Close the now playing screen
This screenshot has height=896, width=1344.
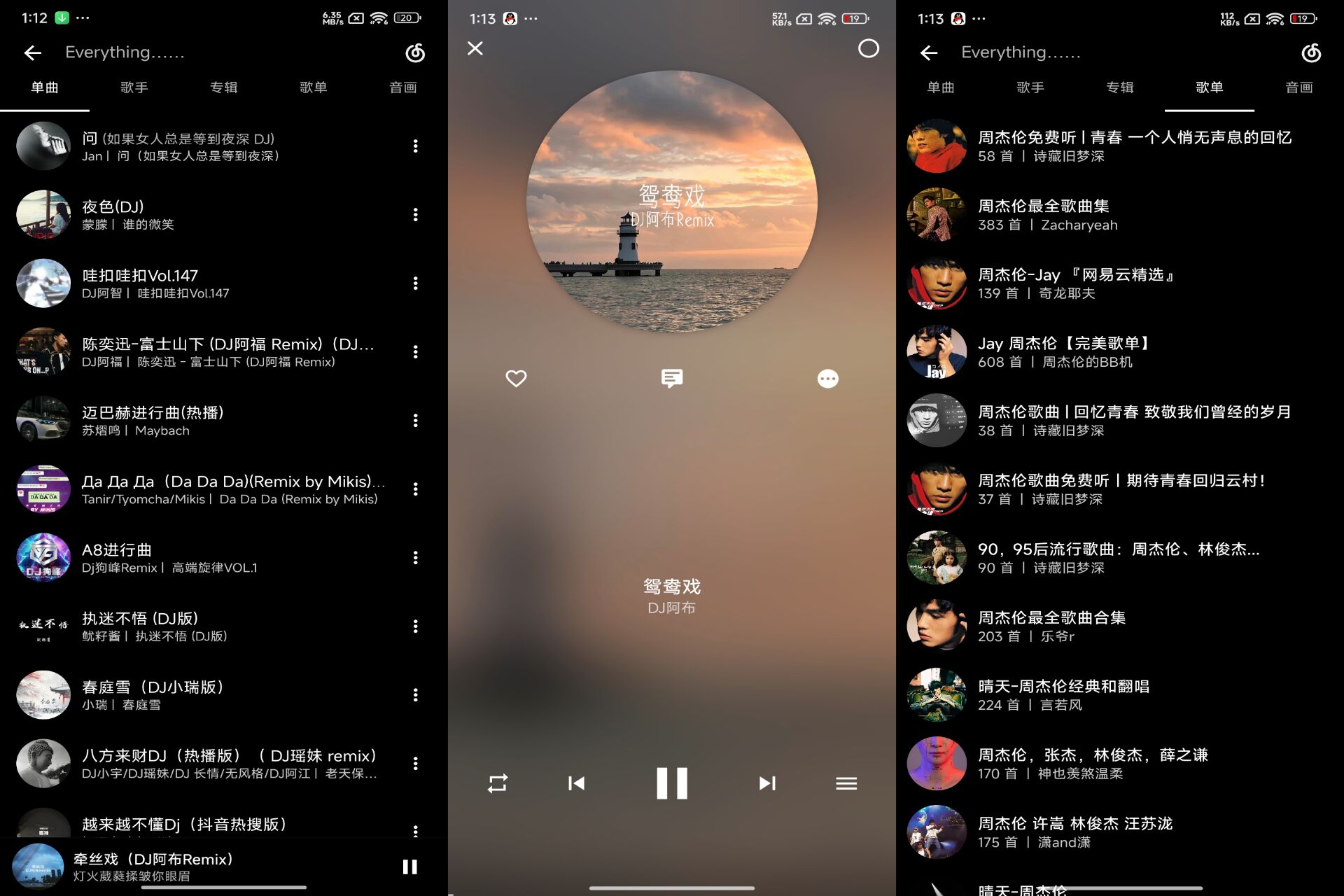(x=475, y=48)
